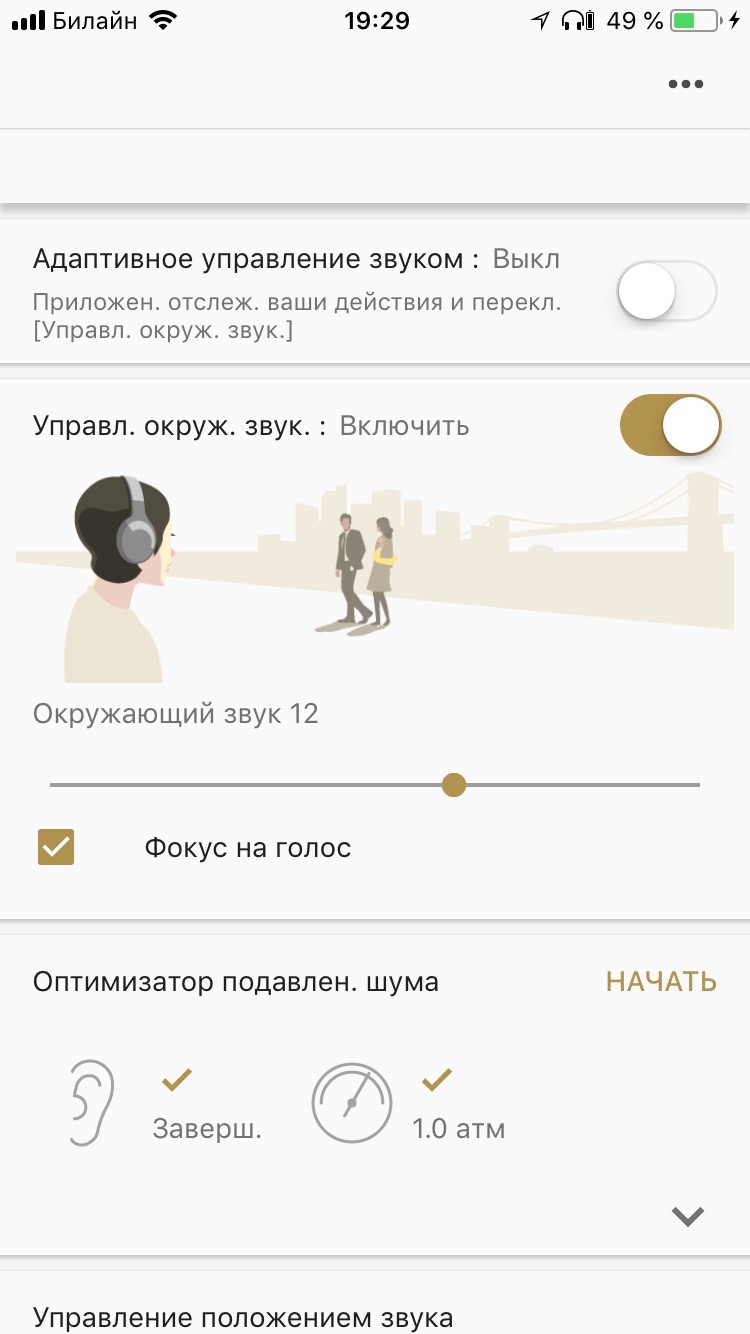This screenshot has height=1334, width=750.
Task: Uncheck the Фокус на голос checkbox
Action: pyautogui.click(x=56, y=848)
